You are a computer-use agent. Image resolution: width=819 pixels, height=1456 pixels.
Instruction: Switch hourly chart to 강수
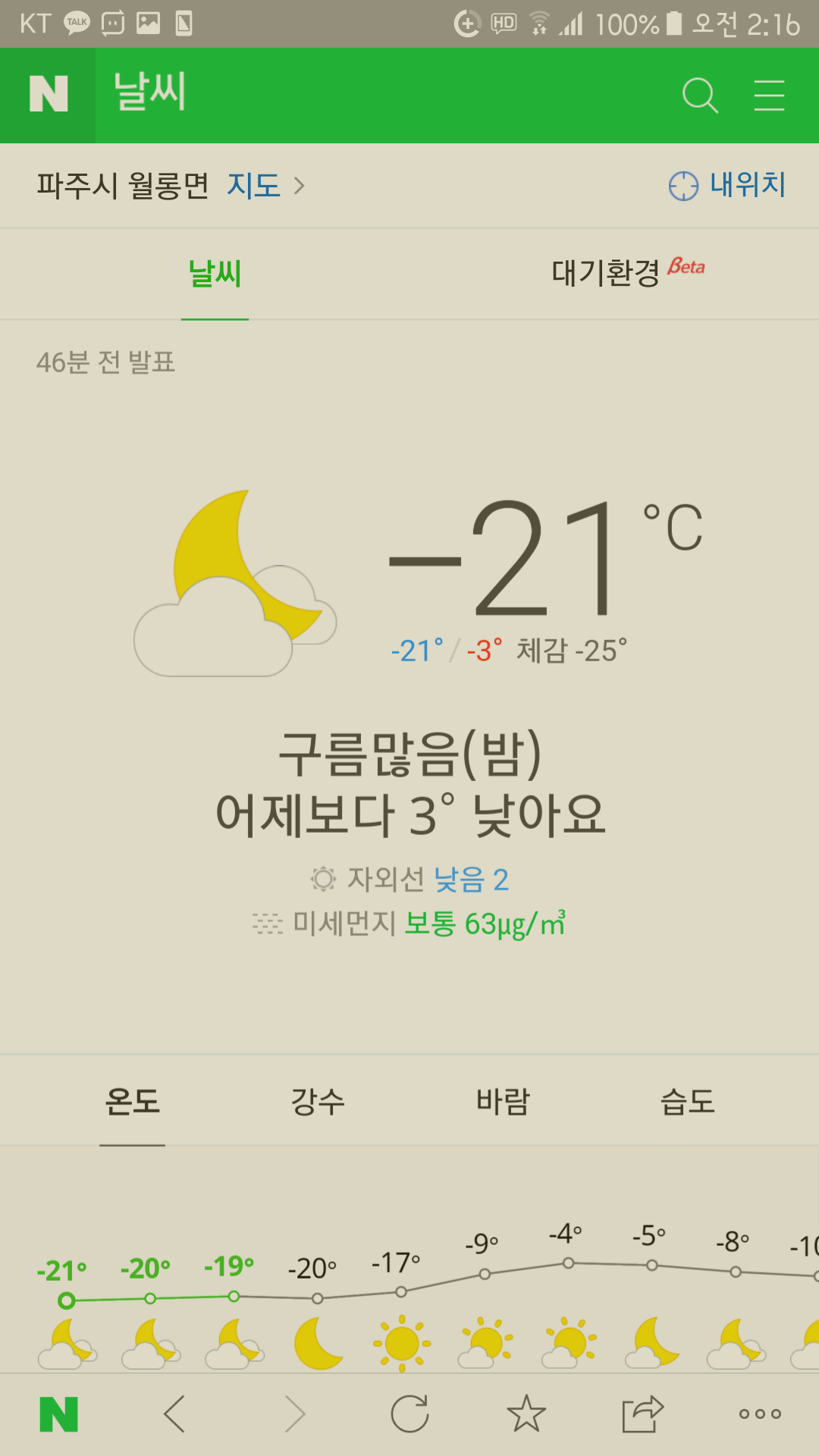click(x=318, y=1101)
